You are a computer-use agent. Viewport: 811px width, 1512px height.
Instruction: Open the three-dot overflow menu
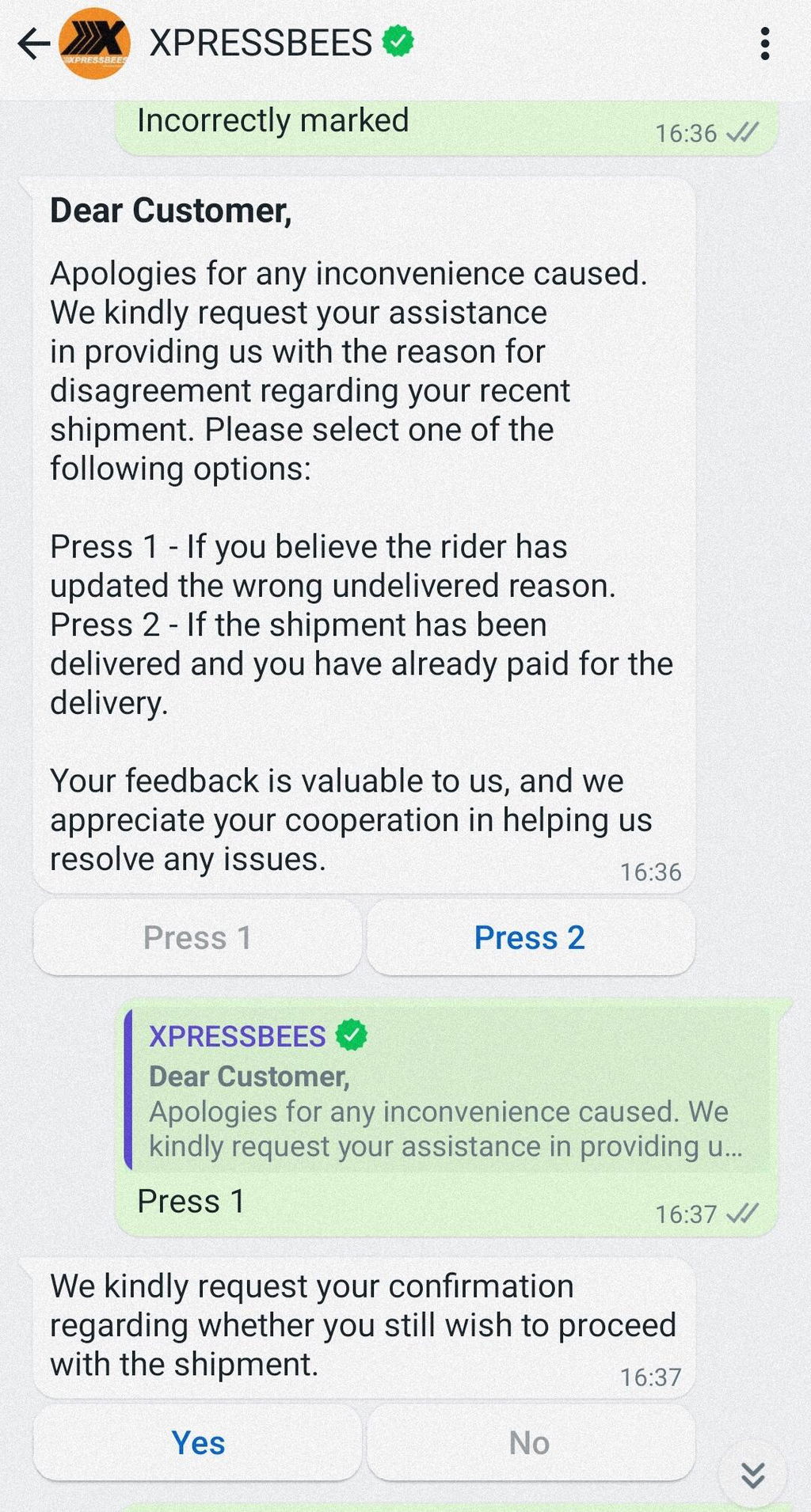[764, 44]
